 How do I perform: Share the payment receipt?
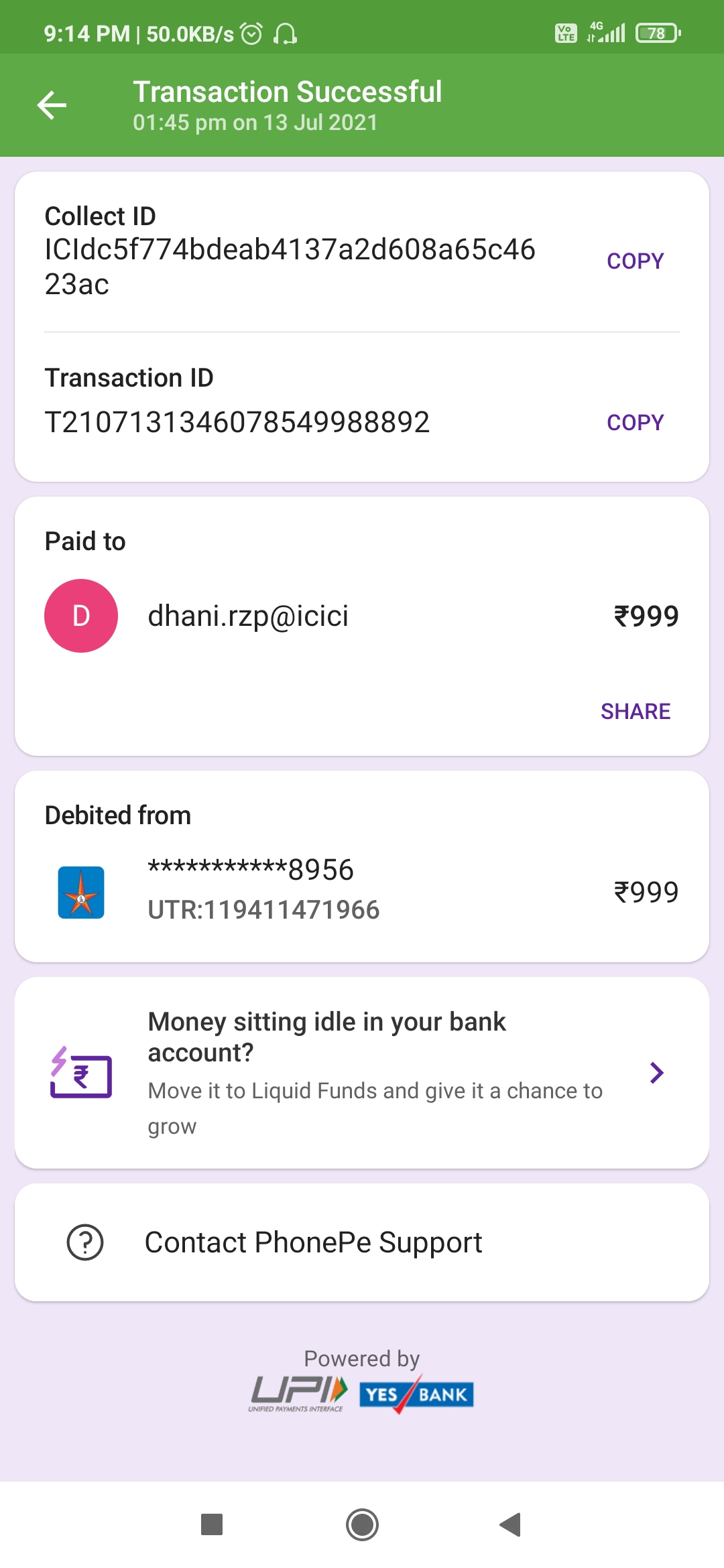[x=635, y=711]
